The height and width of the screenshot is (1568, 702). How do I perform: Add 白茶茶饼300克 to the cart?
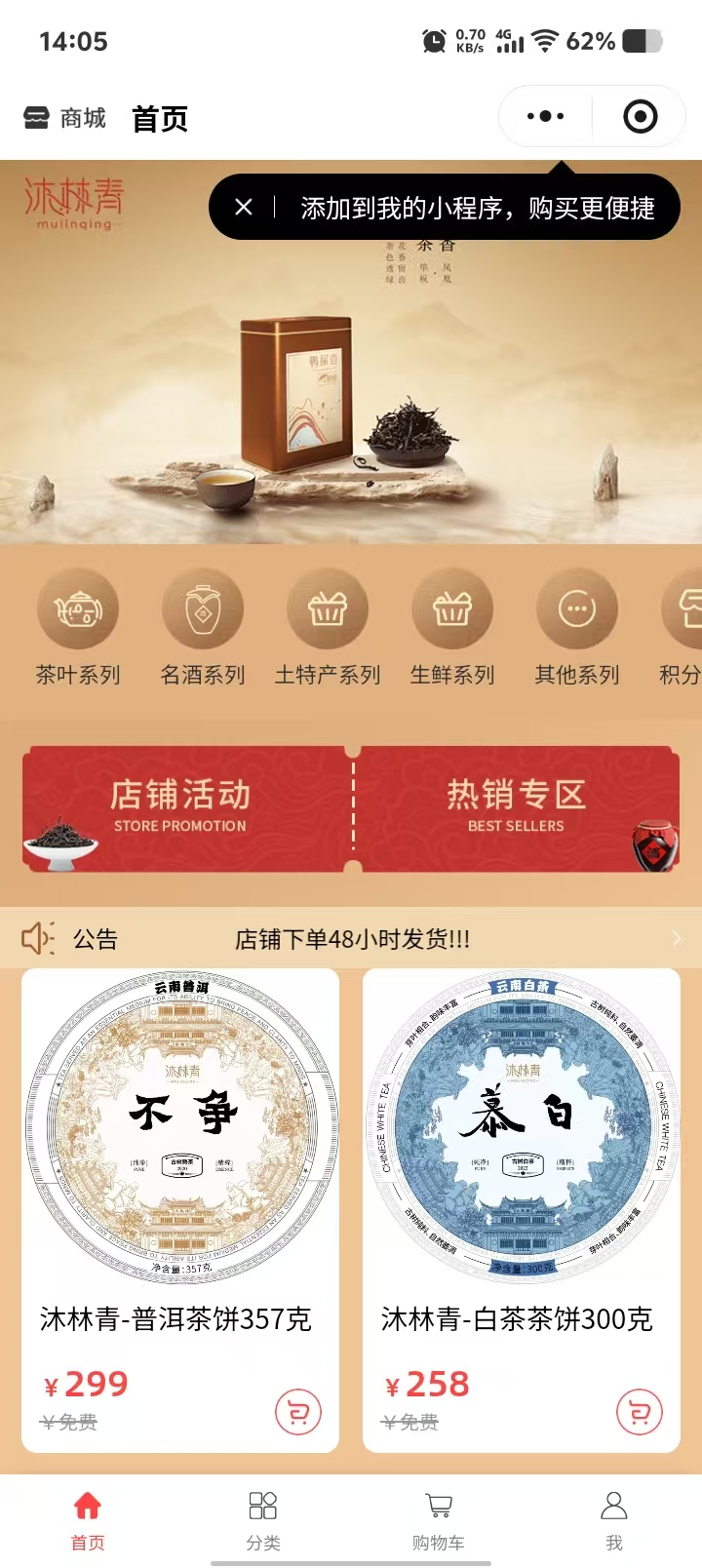coord(640,1411)
